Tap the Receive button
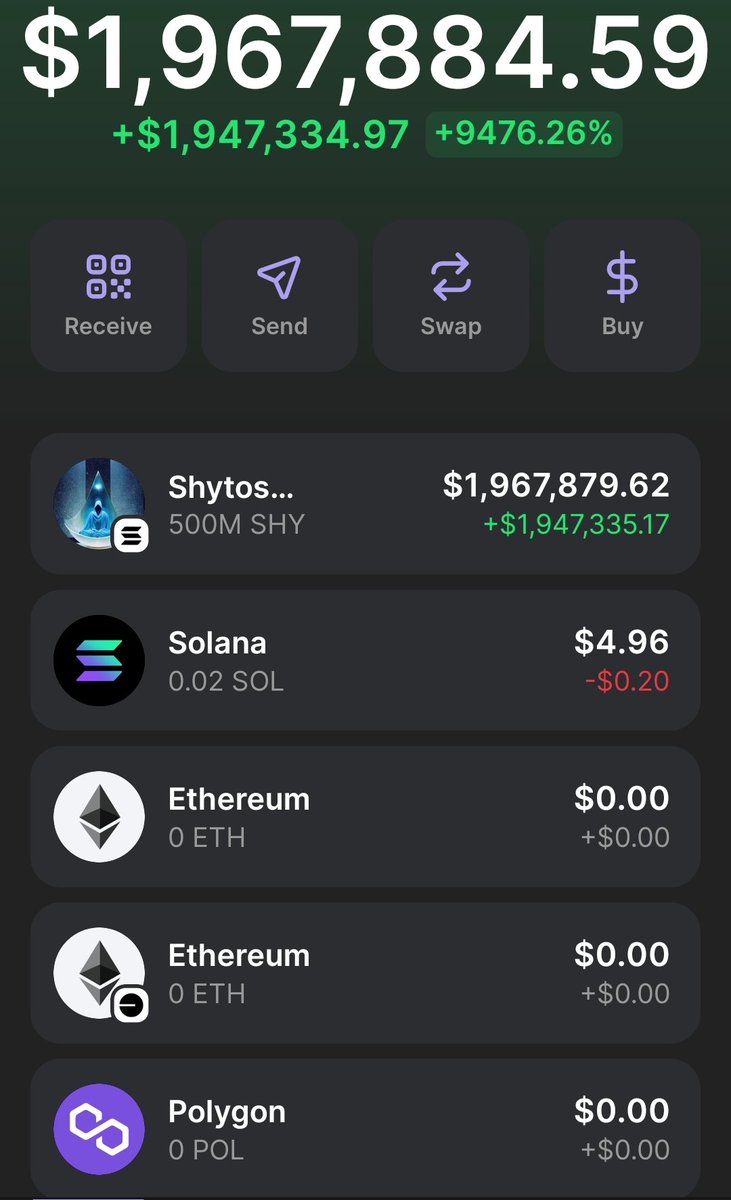 pyautogui.click(x=108, y=296)
